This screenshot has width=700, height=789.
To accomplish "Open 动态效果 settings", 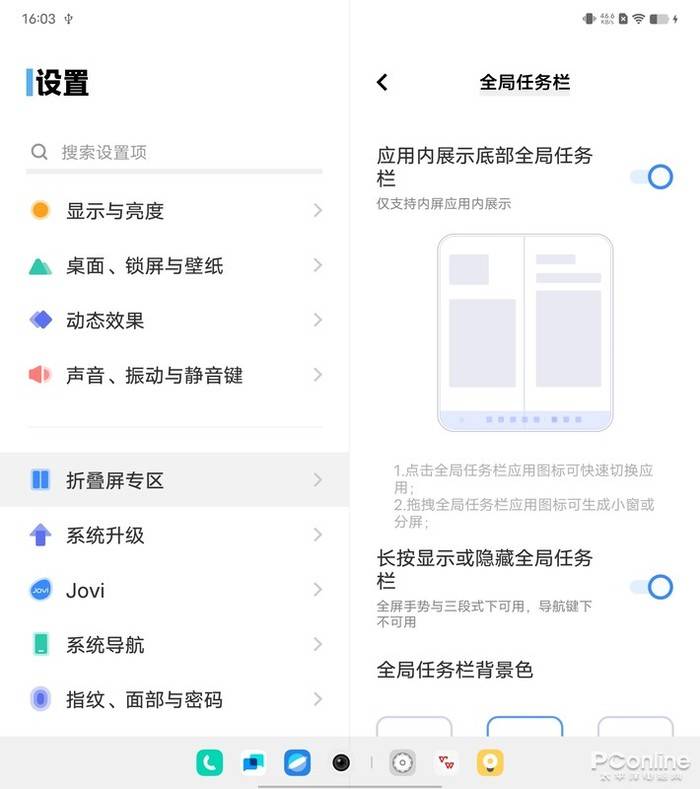I will (175, 321).
